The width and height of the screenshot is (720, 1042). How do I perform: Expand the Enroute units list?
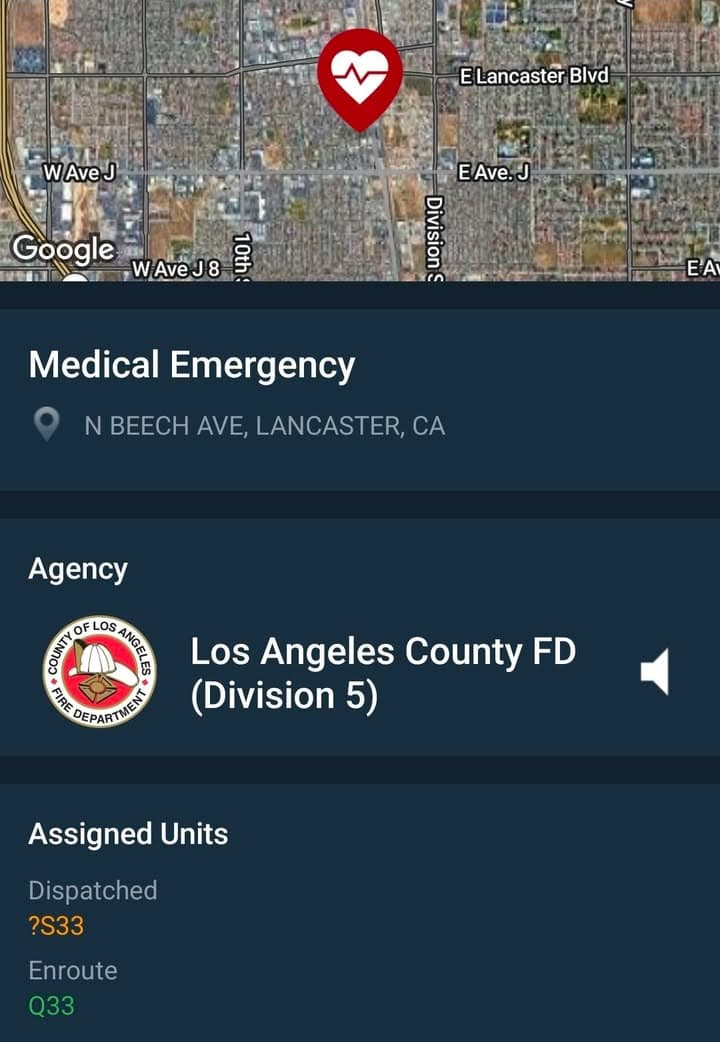(73, 970)
